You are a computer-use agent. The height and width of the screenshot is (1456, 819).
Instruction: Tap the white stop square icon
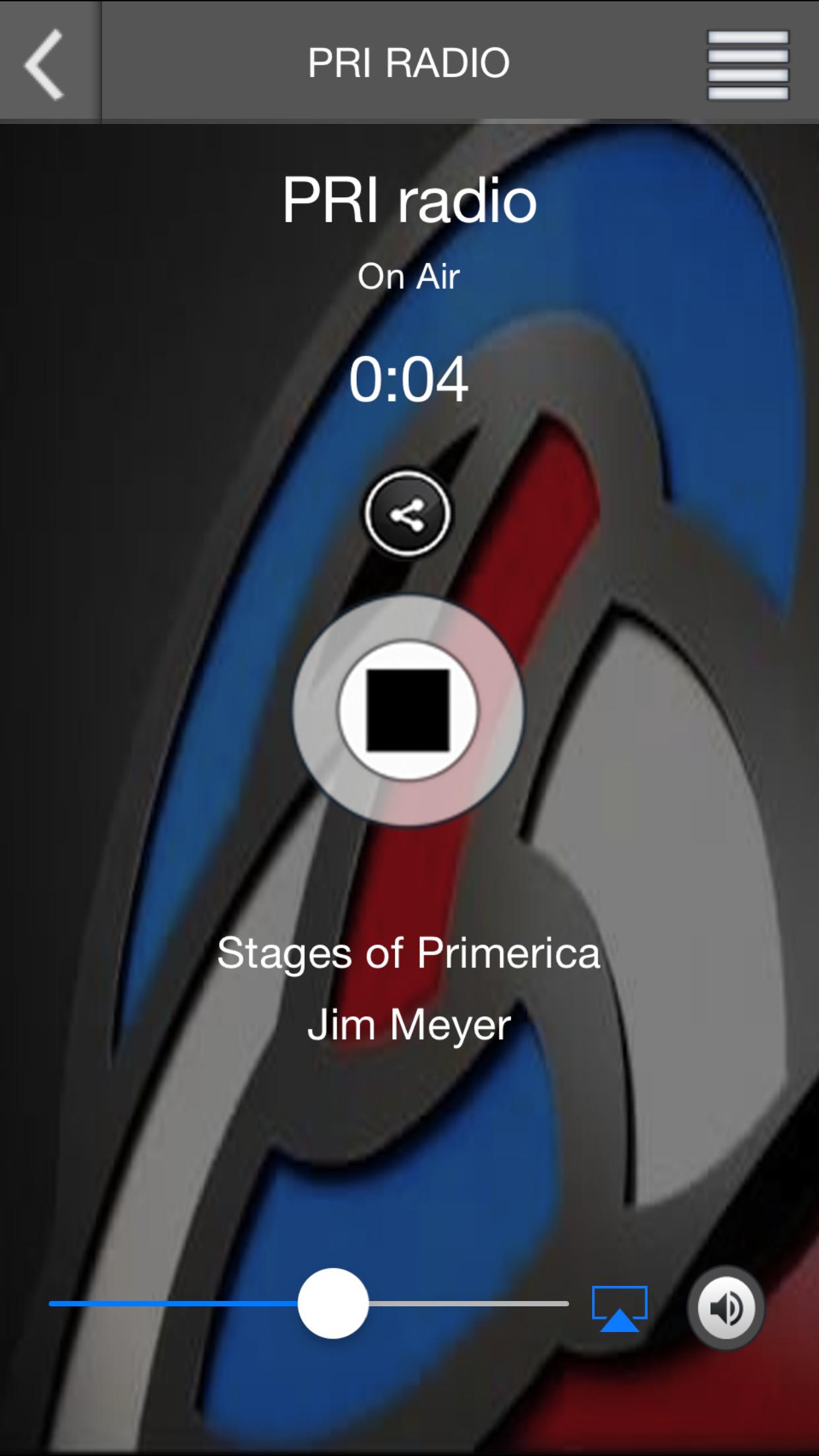(x=409, y=709)
